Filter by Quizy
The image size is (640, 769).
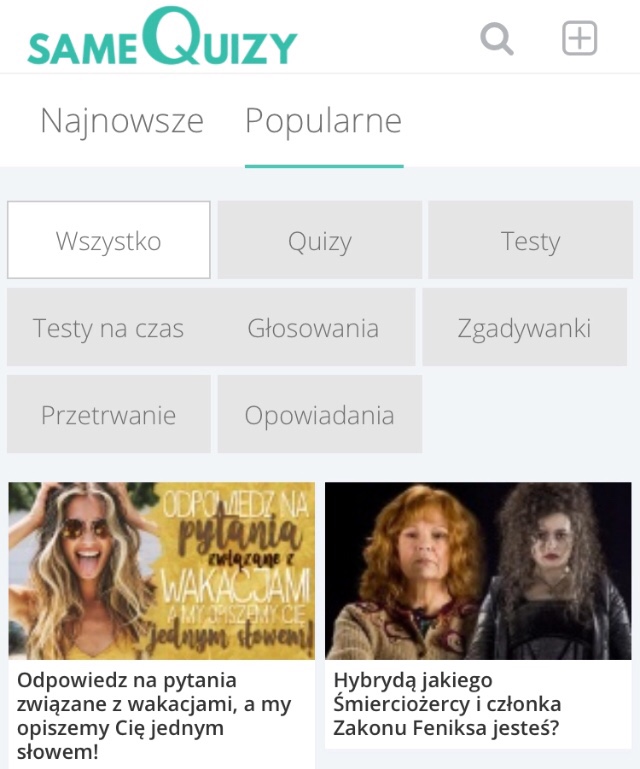pos(320,241)
